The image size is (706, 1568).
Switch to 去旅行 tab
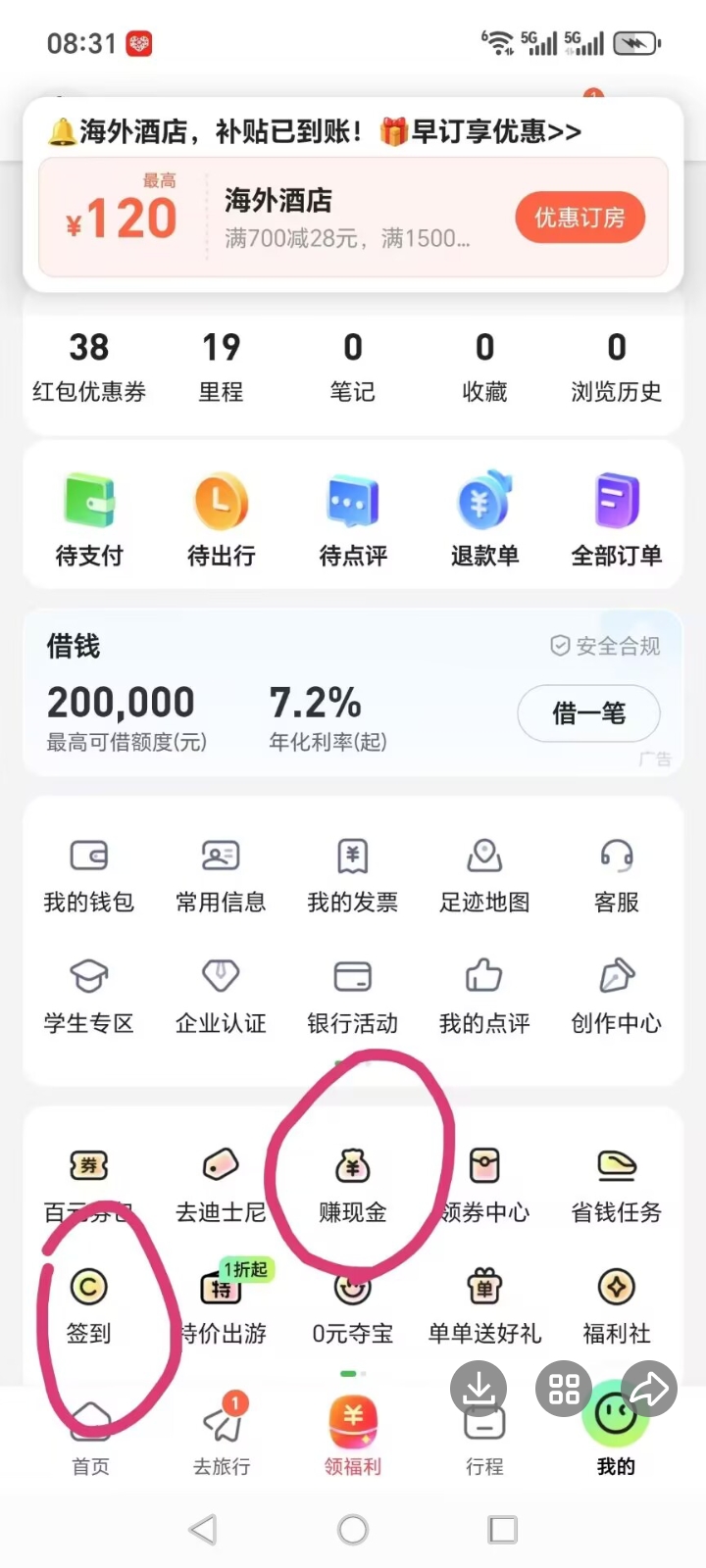coord(222,1439)
